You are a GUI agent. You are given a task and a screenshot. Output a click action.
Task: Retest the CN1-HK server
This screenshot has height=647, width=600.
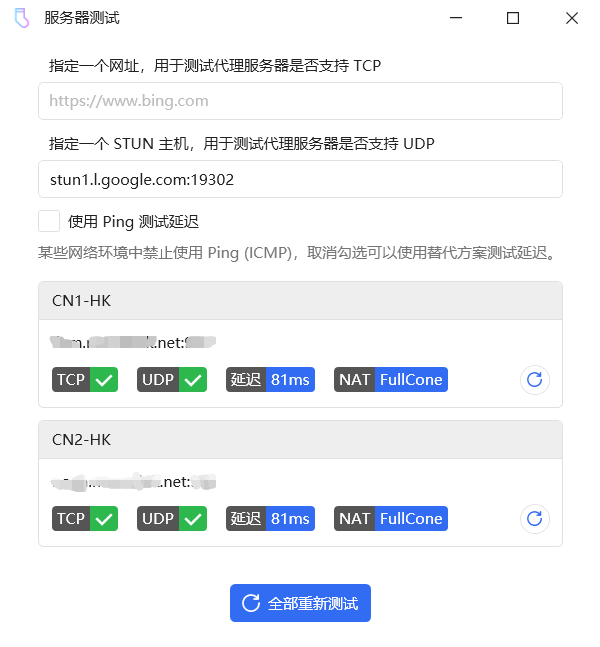pos(535,380)
